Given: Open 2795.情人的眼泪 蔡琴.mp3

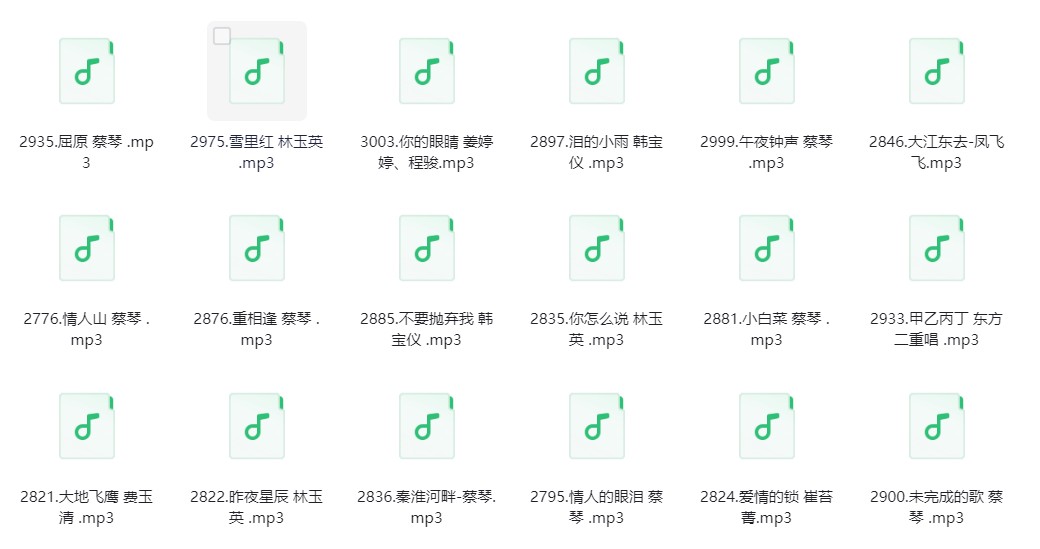Looking at the screenshot, I should (597, 426).
